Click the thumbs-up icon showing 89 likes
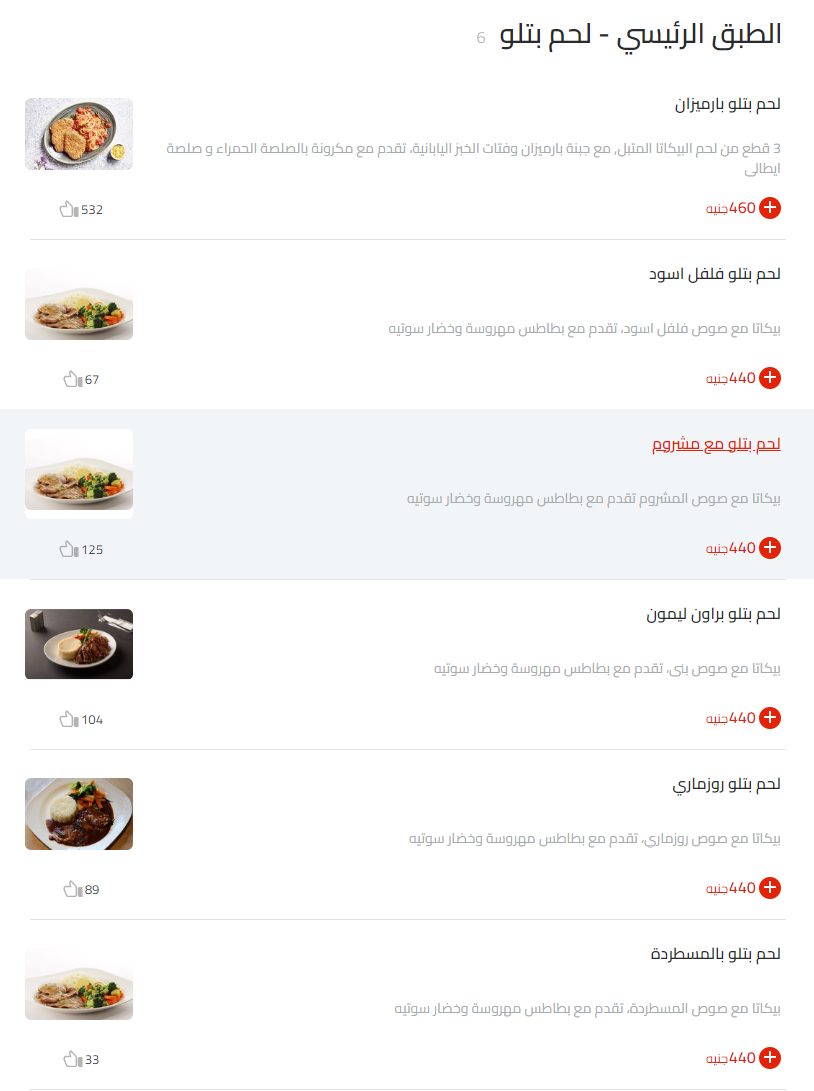 [x=68, y=888]
